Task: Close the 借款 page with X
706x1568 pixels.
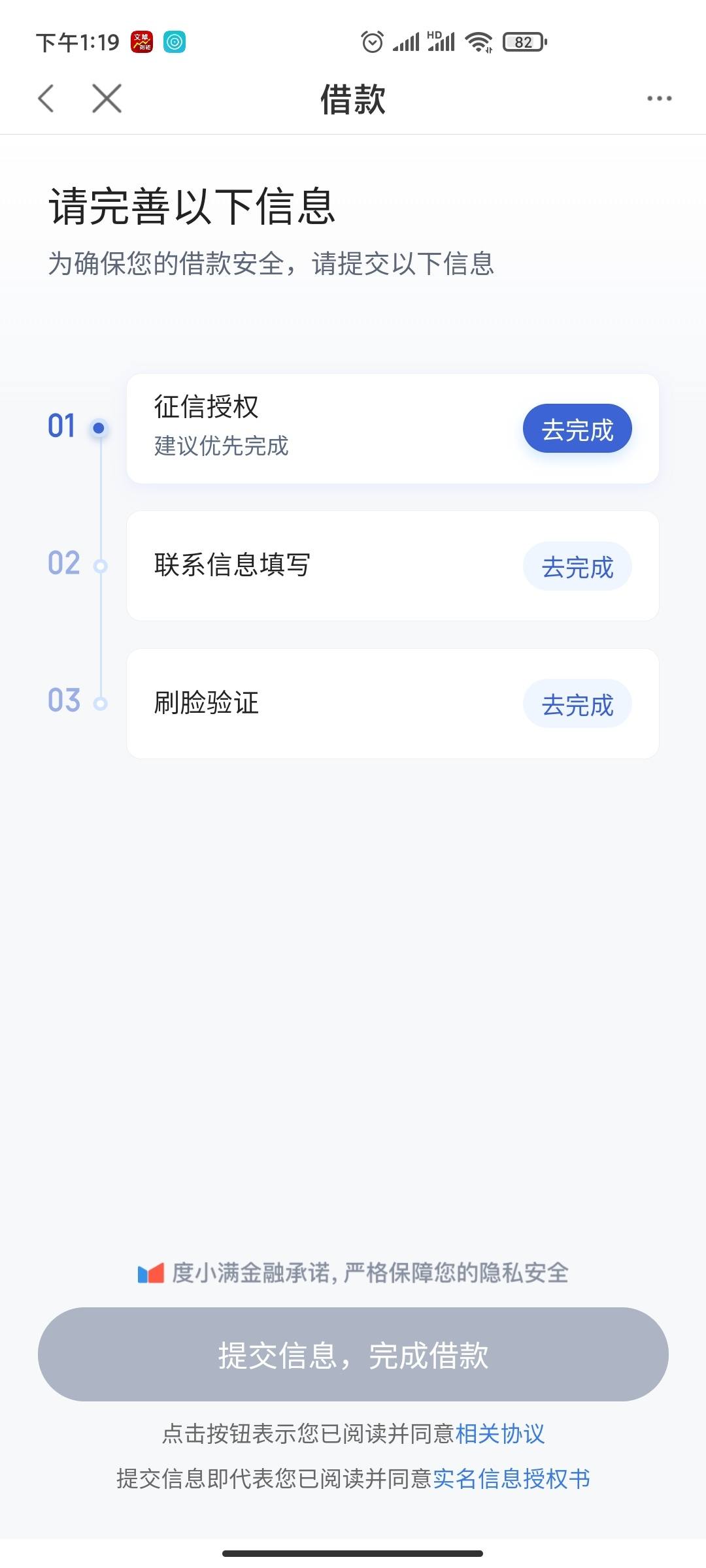Action: (107, 99)
